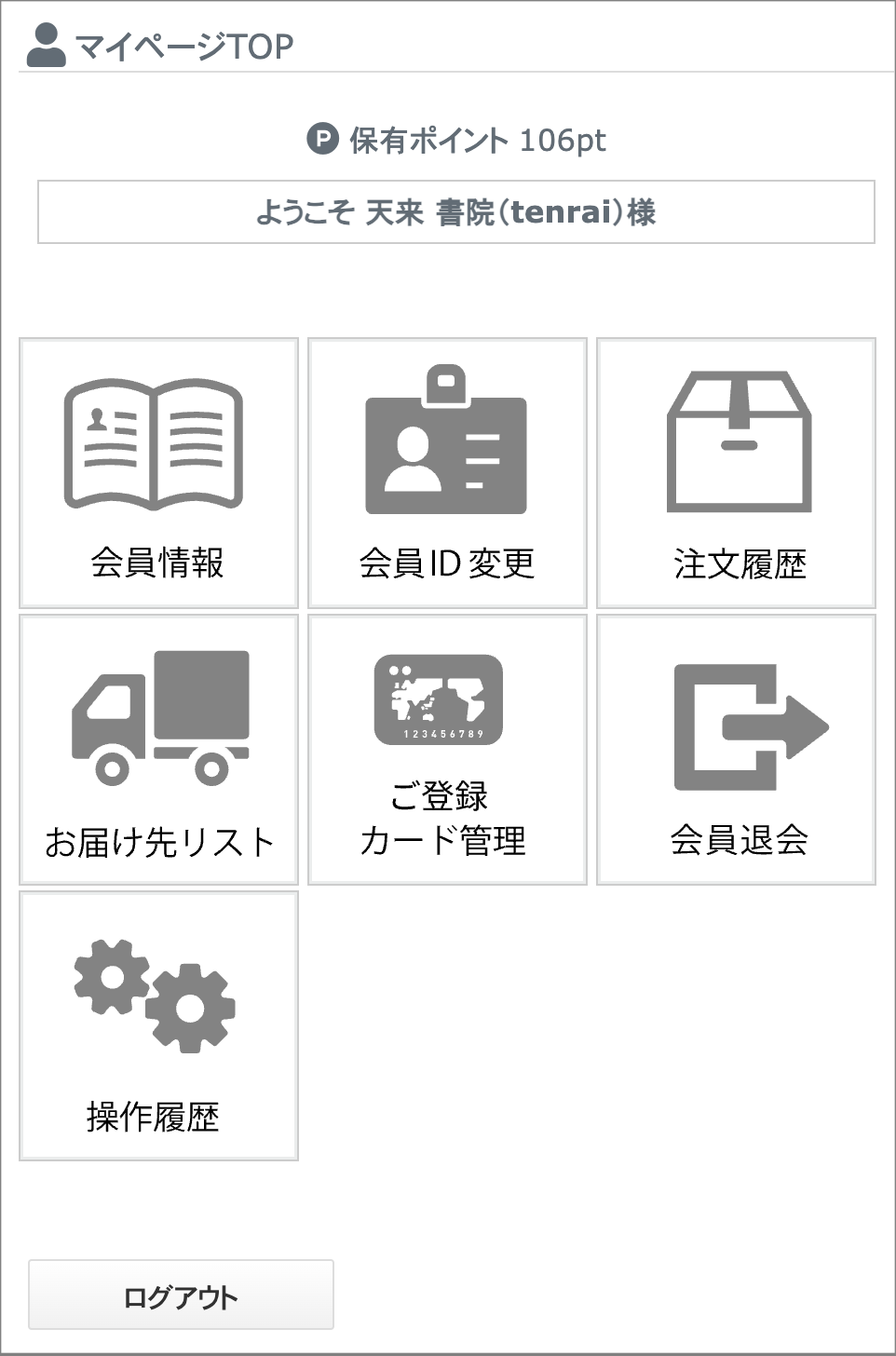Tap the ログアウト button
Viewport: 896px width, 1356px height.
[x=181, y=1295]
